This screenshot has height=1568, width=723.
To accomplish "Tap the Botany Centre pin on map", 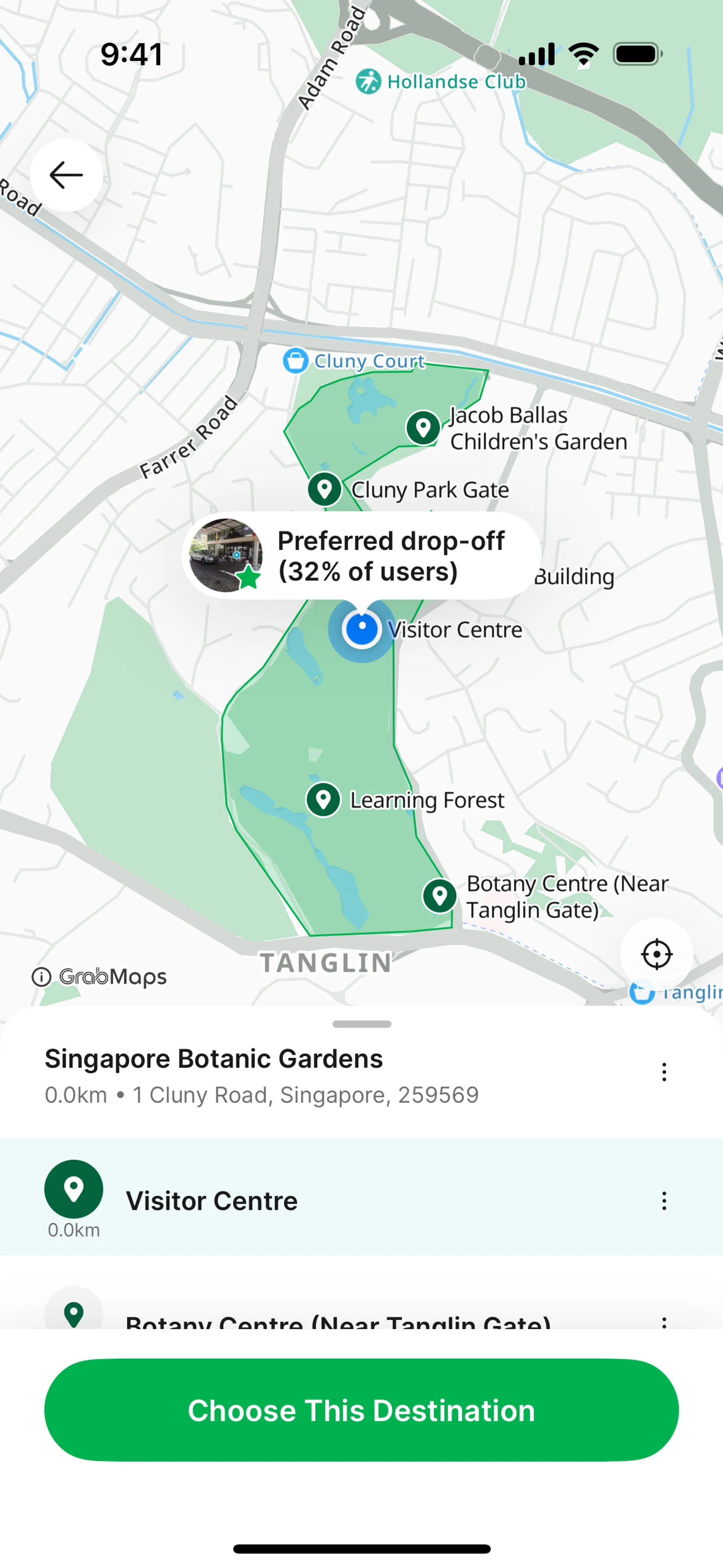I will coord(439,896).
